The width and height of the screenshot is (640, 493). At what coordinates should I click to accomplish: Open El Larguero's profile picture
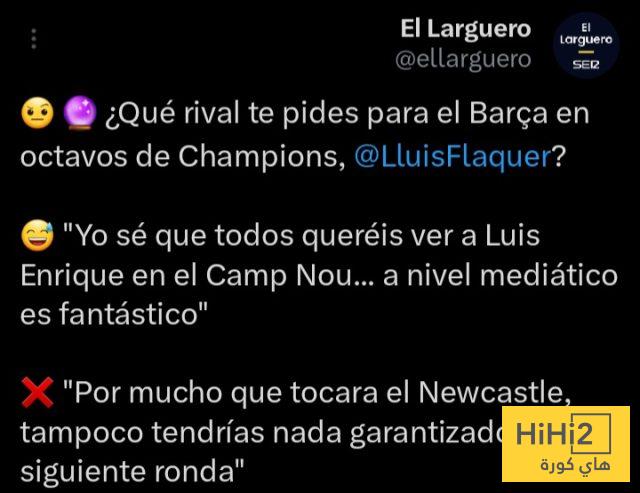[585, 44]
